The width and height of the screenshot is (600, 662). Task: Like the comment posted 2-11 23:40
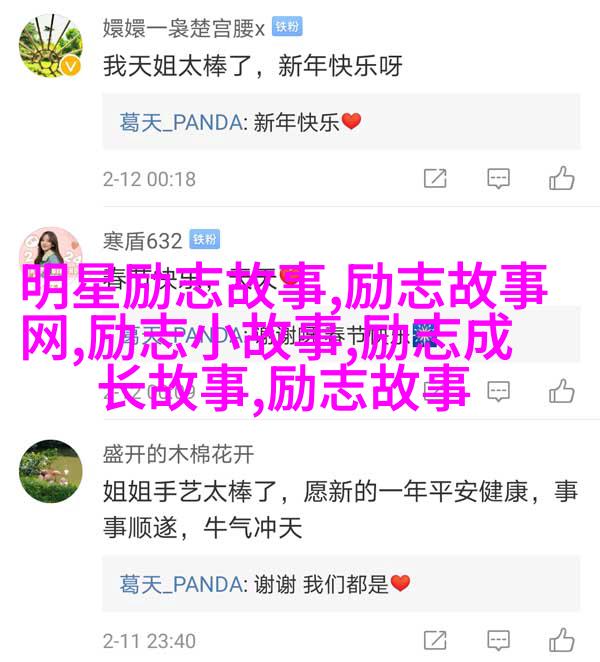[561, 640]
